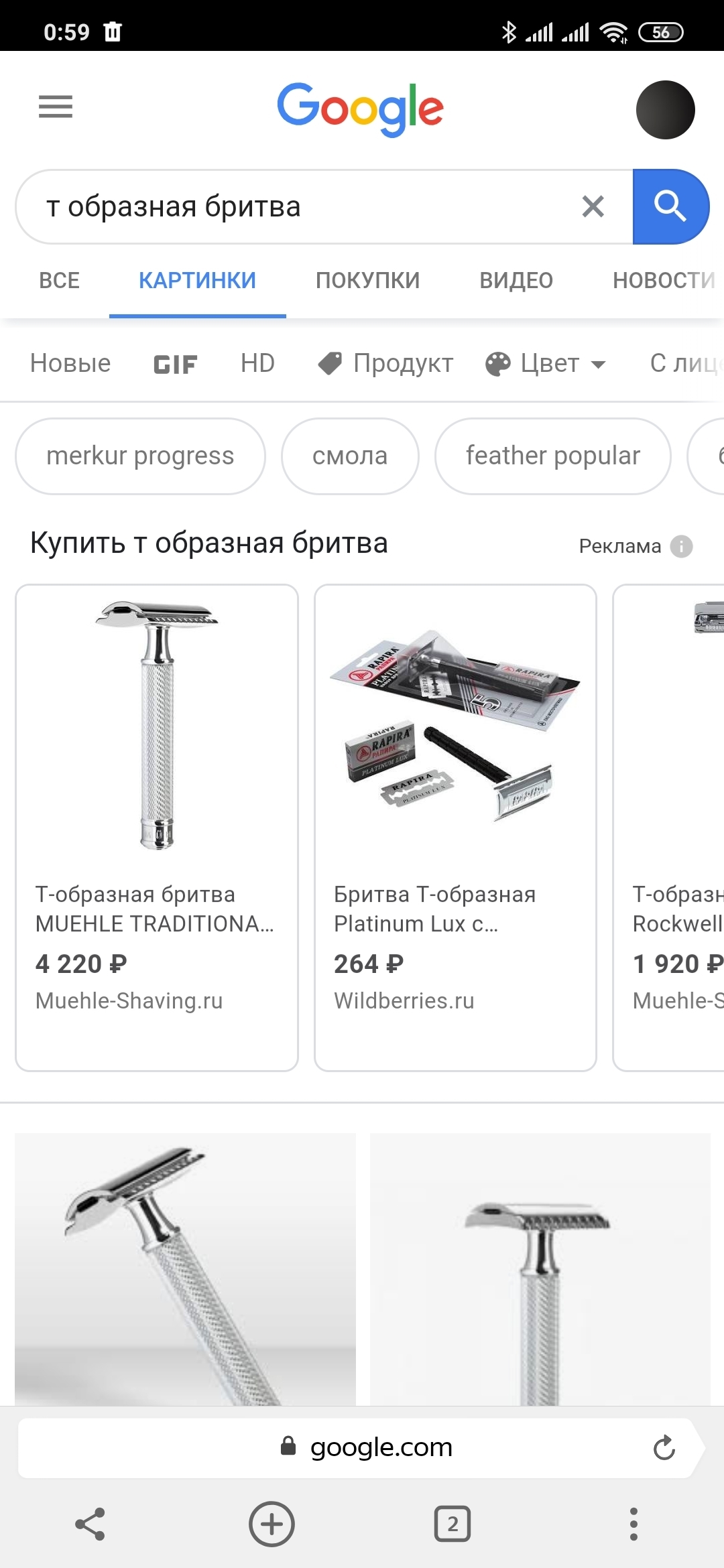724x1568 pixels.
Task: Expand the Цвет color dropdown
Action: click(546, 363)
